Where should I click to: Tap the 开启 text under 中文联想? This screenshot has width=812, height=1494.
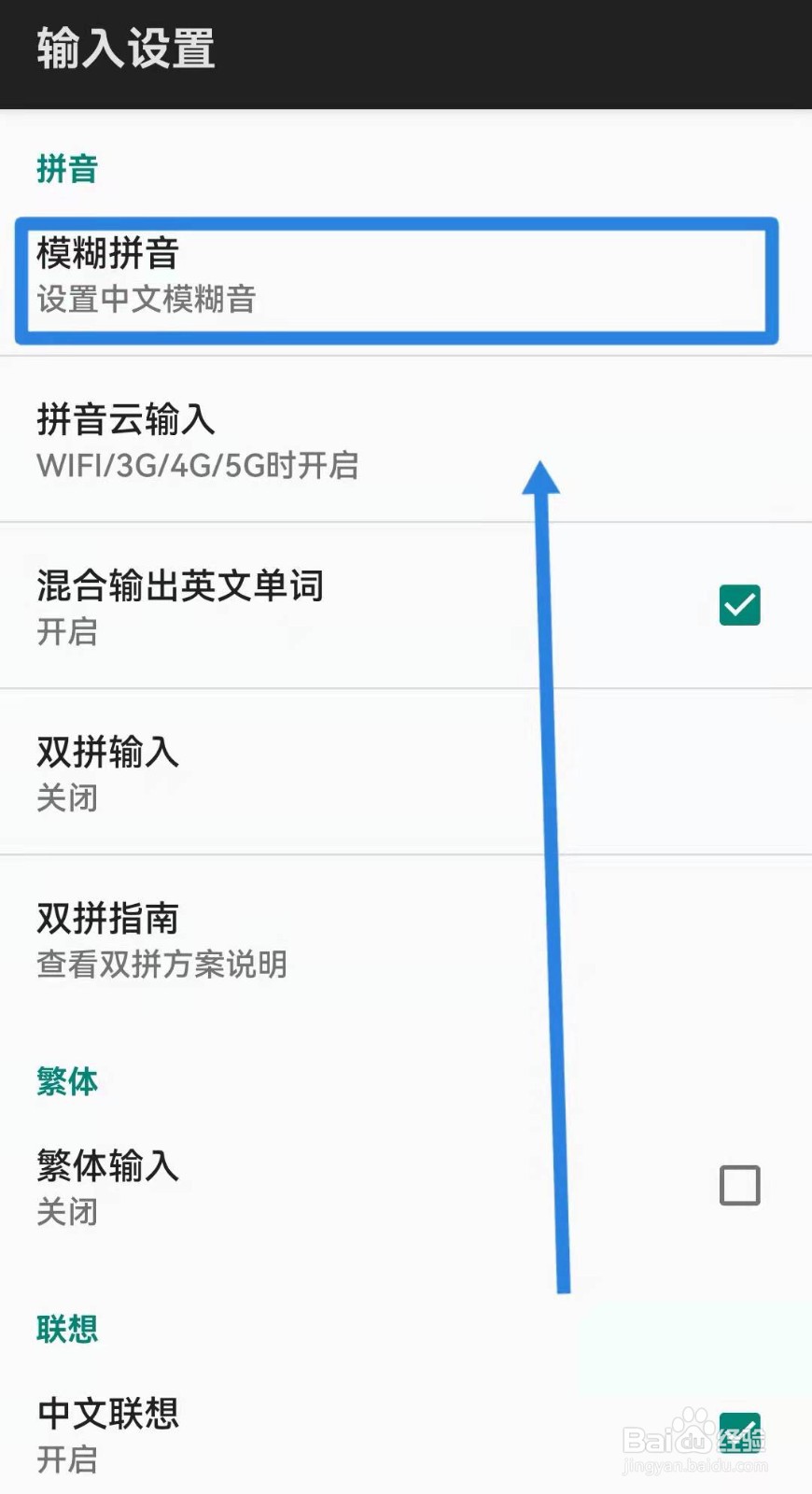click(x=64, y=1459)
